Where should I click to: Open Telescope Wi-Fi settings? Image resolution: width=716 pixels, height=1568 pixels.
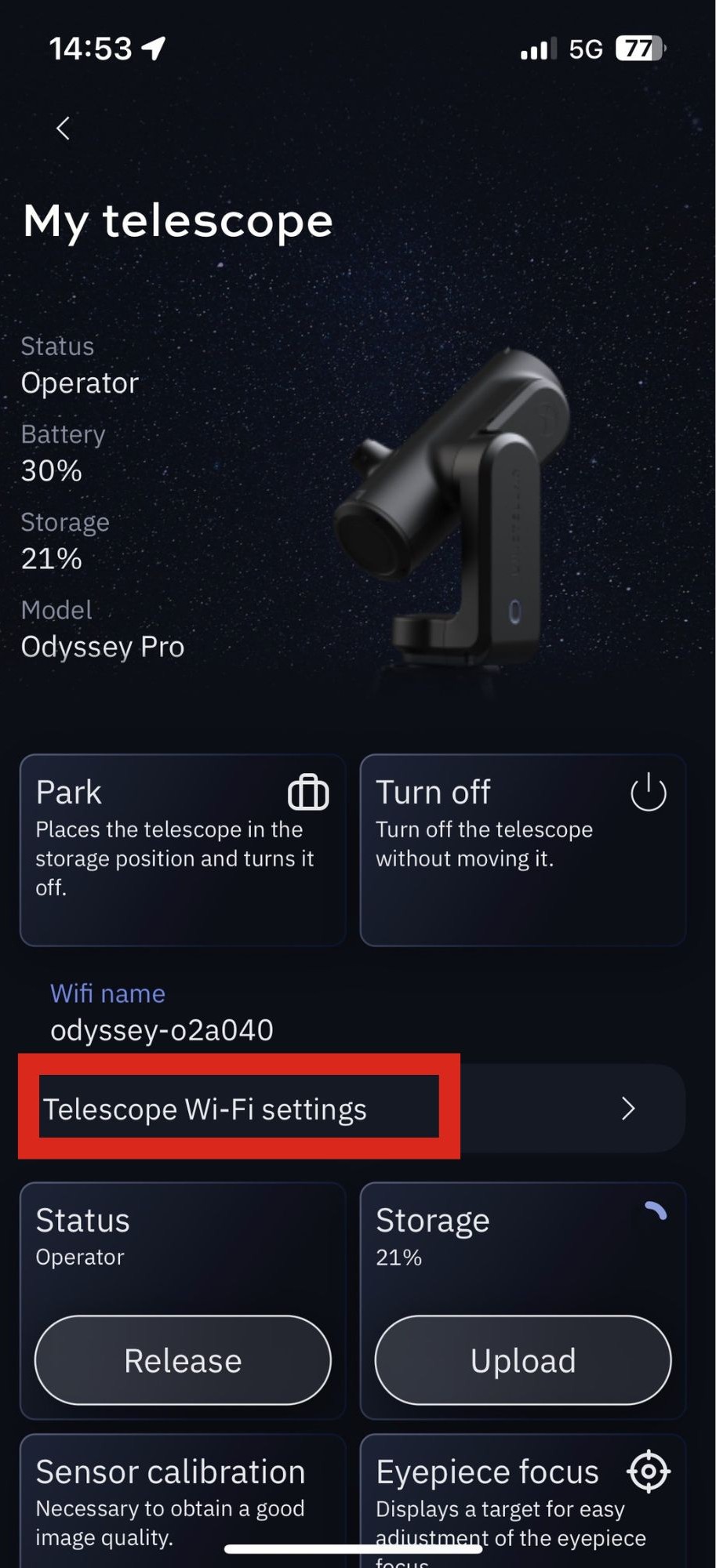(351, 1109)
